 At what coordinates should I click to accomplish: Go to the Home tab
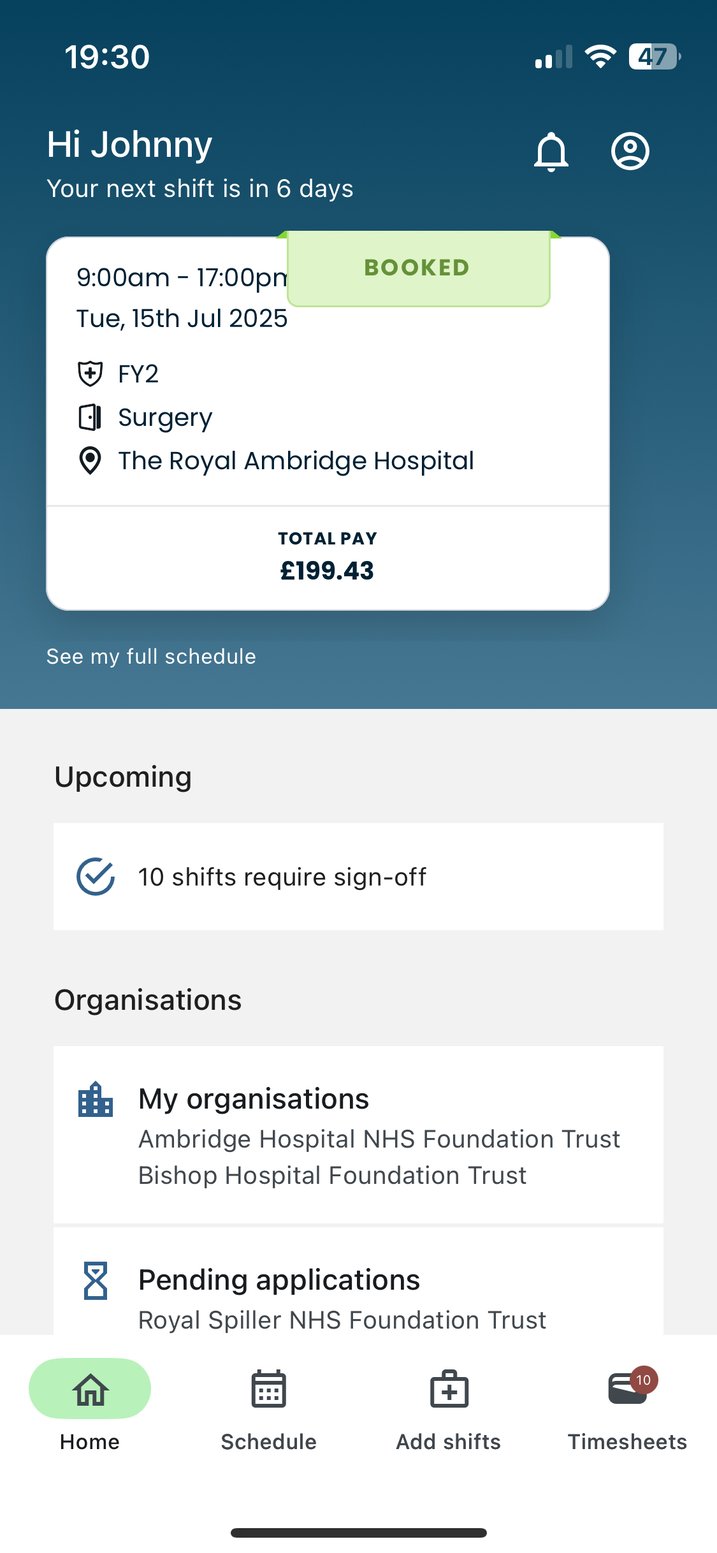point(90,1407)
